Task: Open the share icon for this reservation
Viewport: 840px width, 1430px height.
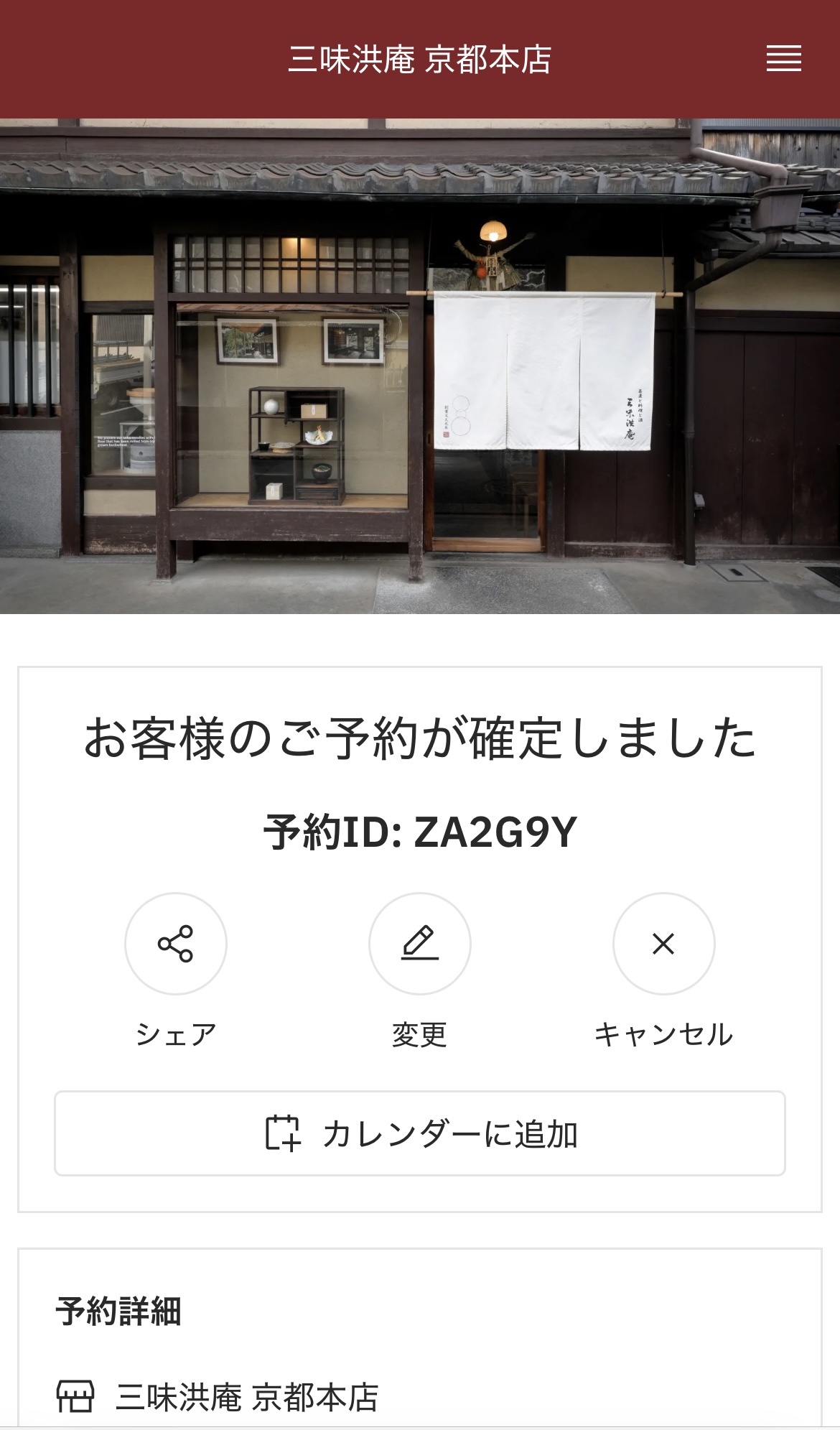Action: 177,944
